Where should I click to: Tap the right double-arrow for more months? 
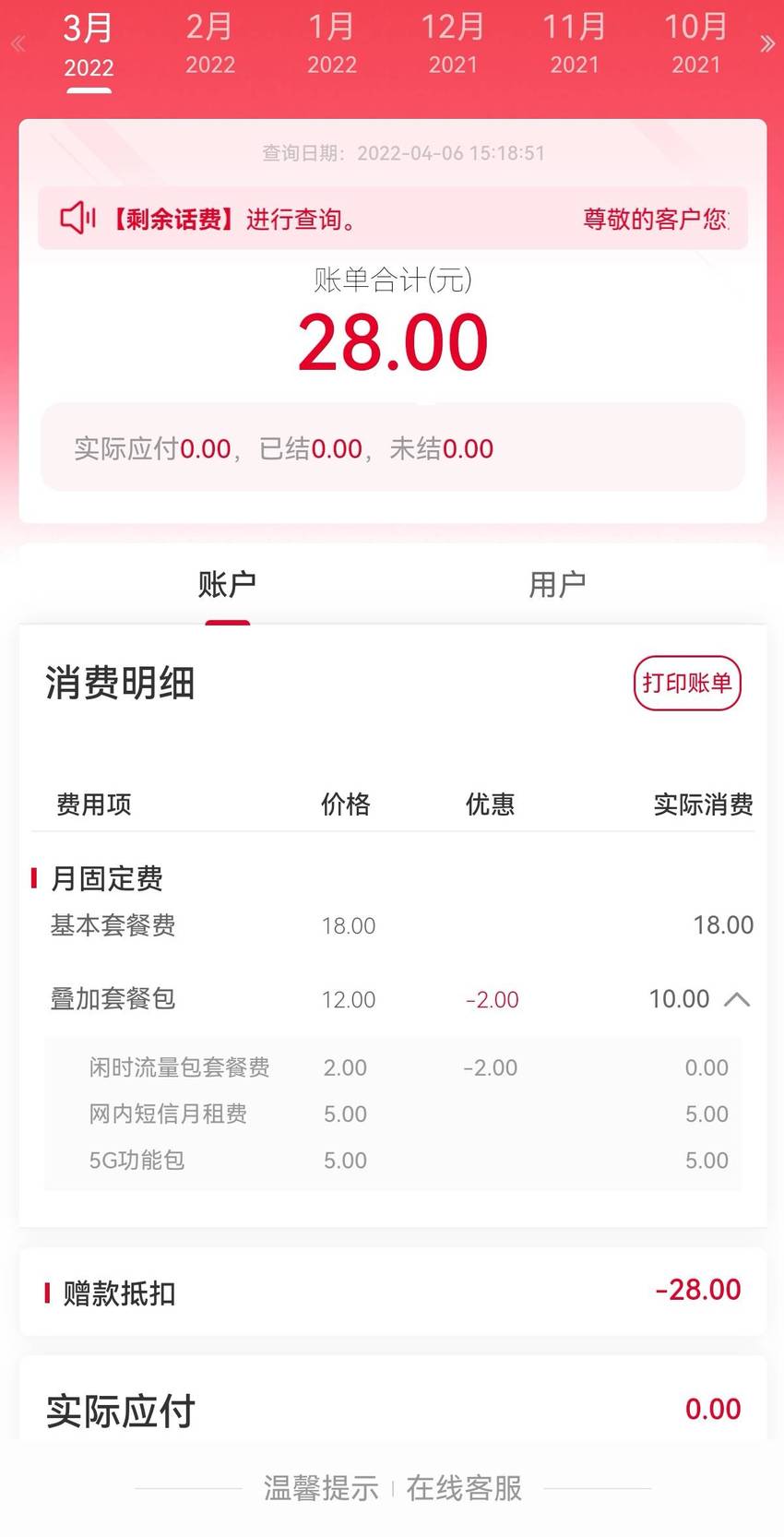(x=767, y=43)
